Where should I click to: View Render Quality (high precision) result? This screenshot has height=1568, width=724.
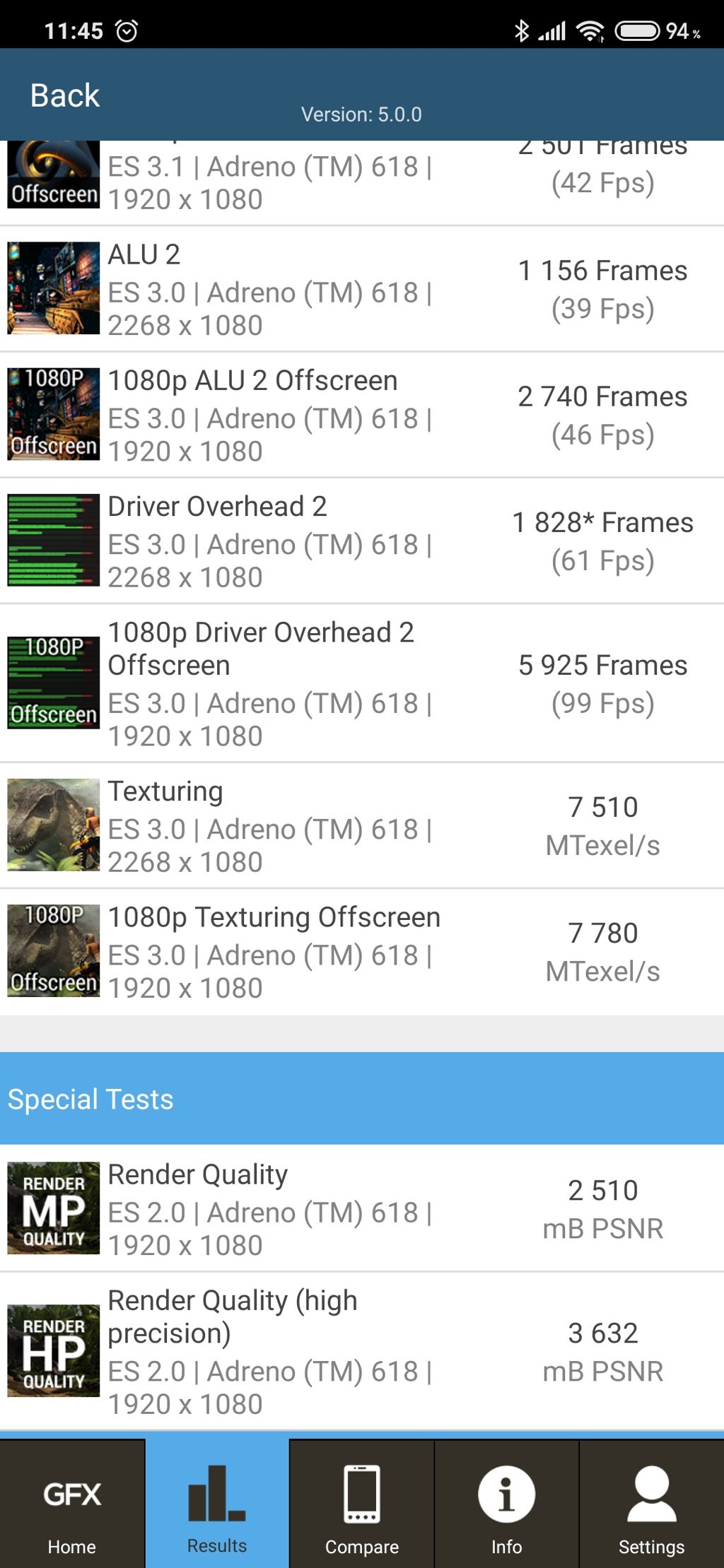[362, 1351]
